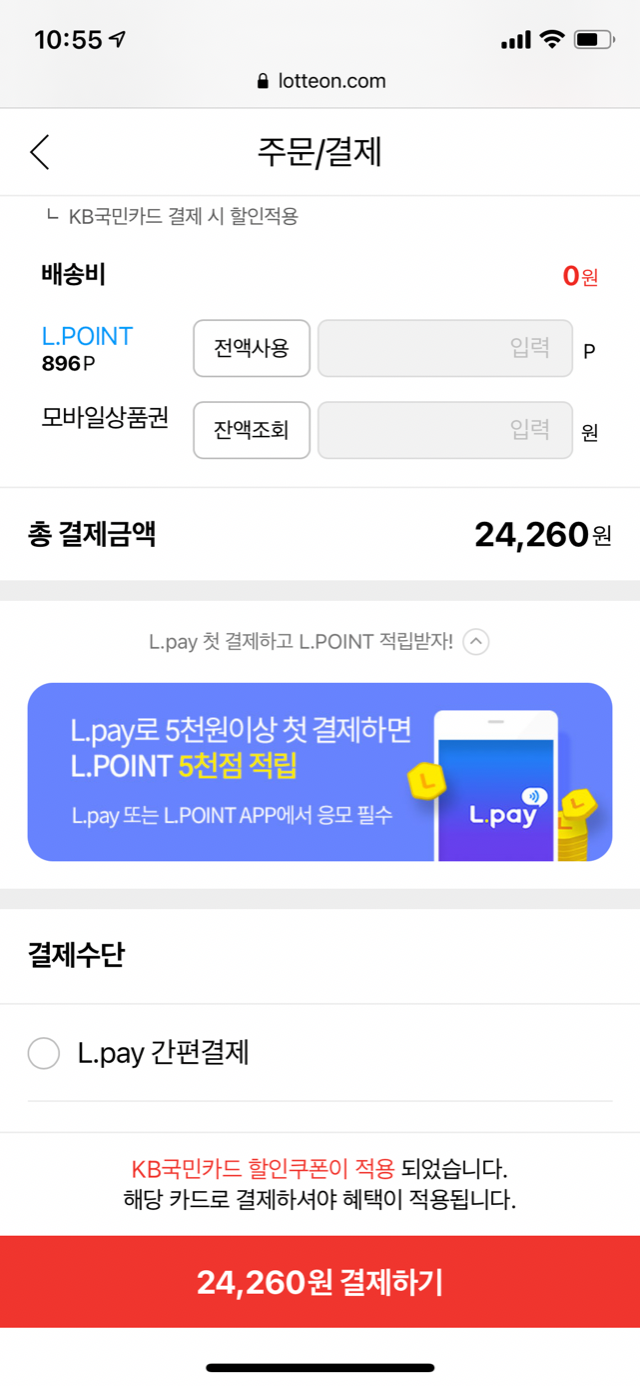This screenshot has width=640, height=1386.
Task: Collapse the L.pay first payment promo
Action: point(477,642)
